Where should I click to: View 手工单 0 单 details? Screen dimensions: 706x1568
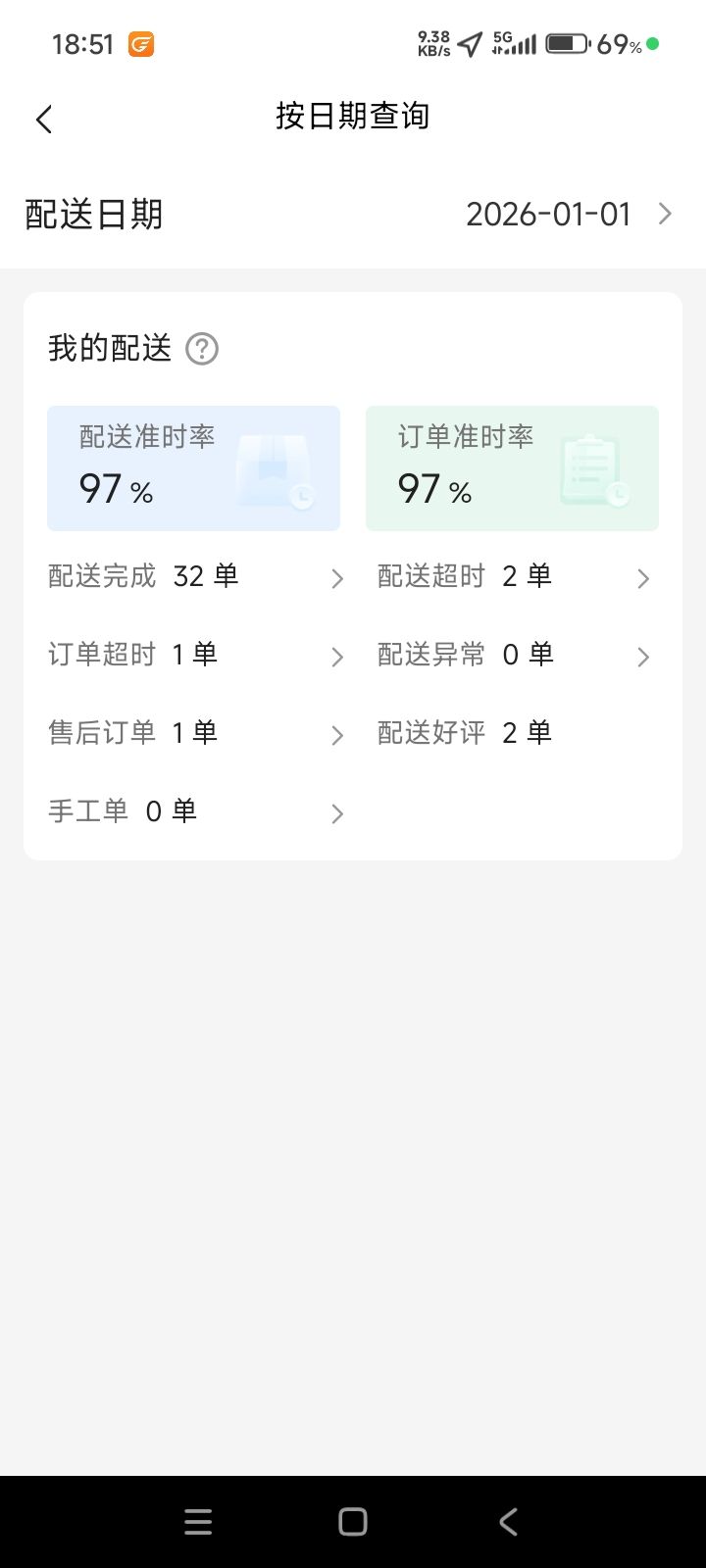pyautogui.click(x=196, y=812)
